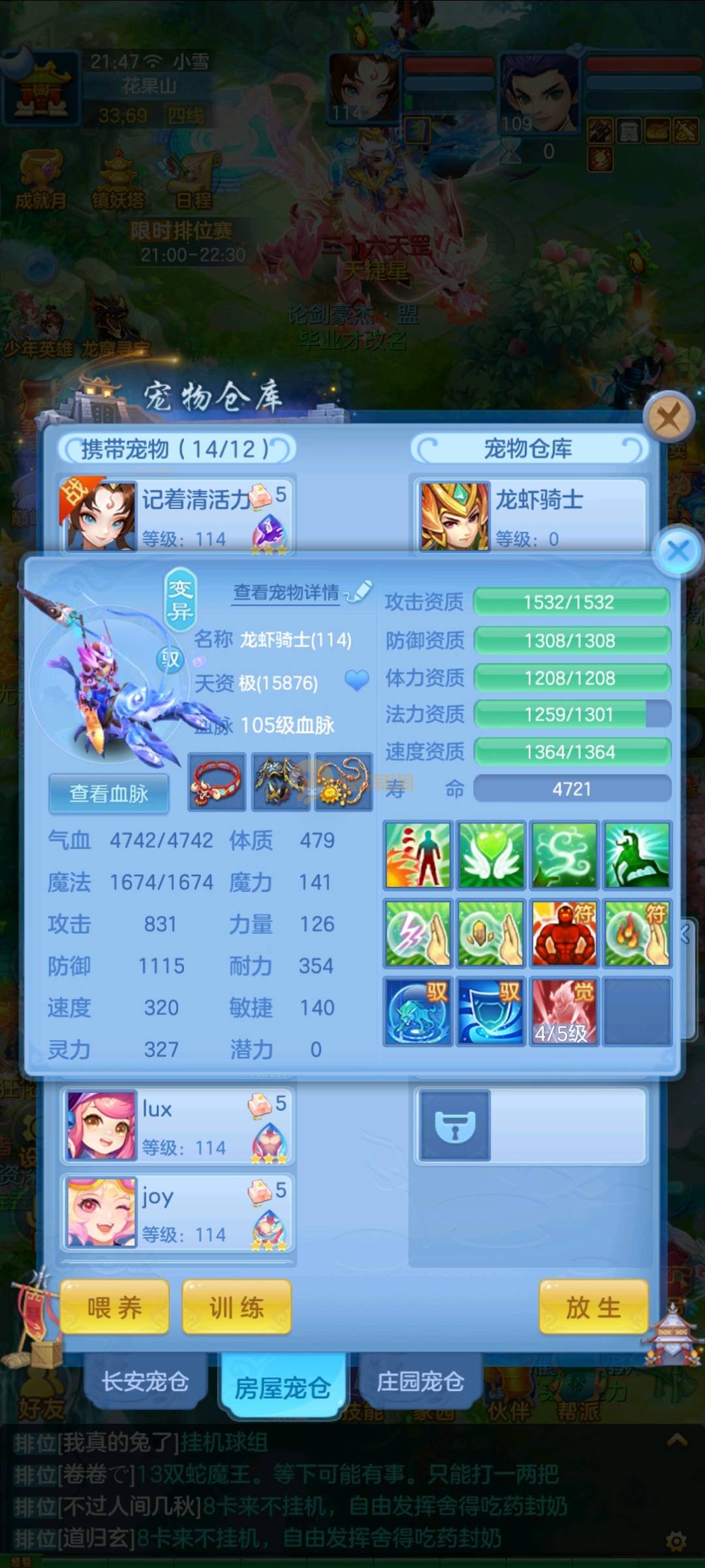The height and width of the screenshot is (1568, 705).
Task: Tap the 查看血脉 button
Action: [x=109, y=793]
